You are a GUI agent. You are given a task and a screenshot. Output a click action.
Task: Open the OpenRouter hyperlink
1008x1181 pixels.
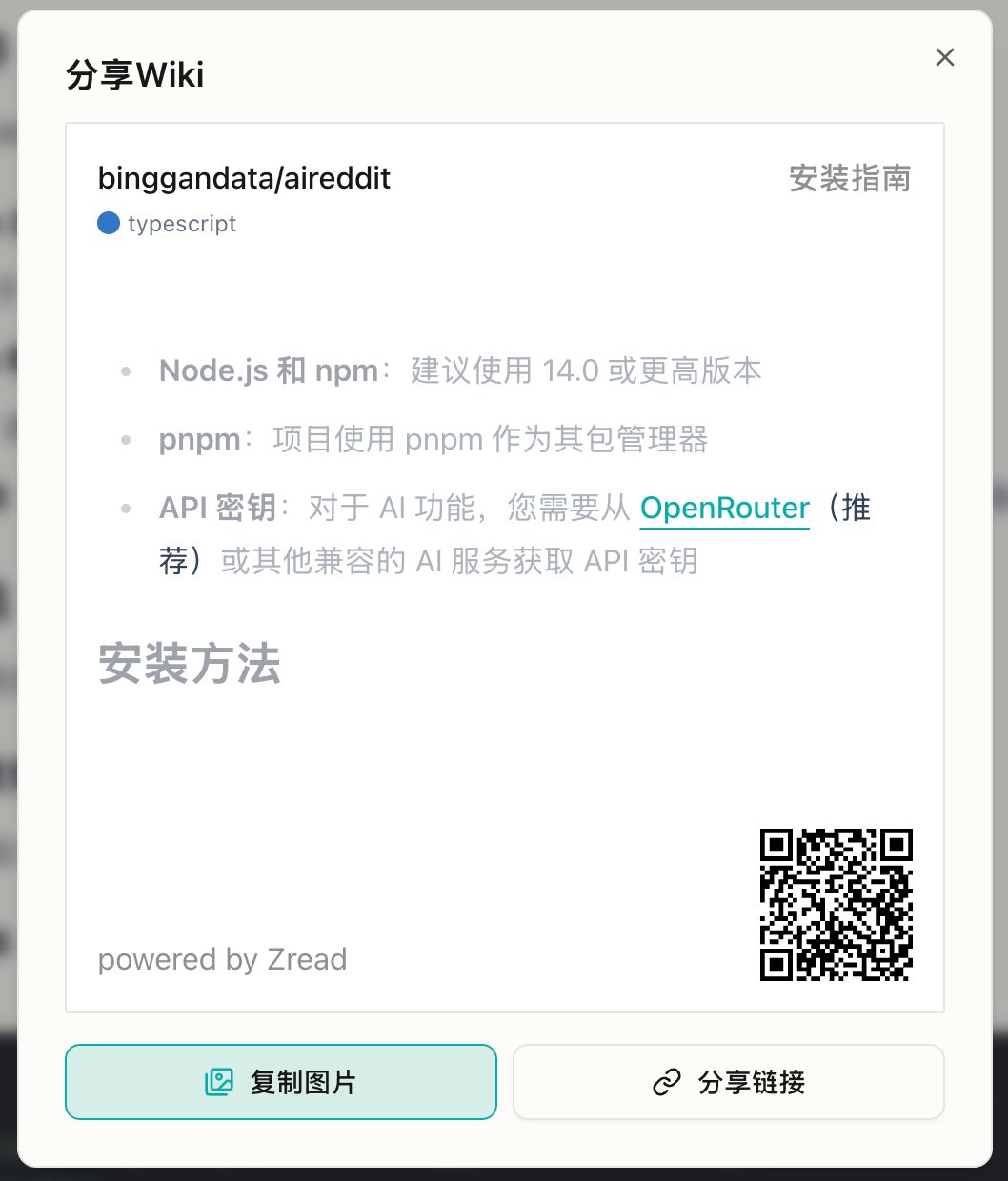point(724,508)
